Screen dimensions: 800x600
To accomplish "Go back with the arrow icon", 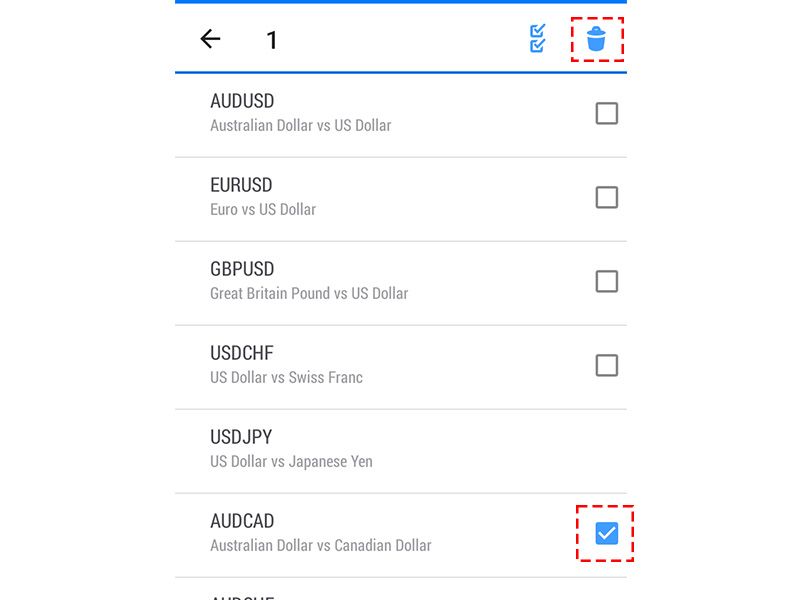I will (x=210, y=39).
